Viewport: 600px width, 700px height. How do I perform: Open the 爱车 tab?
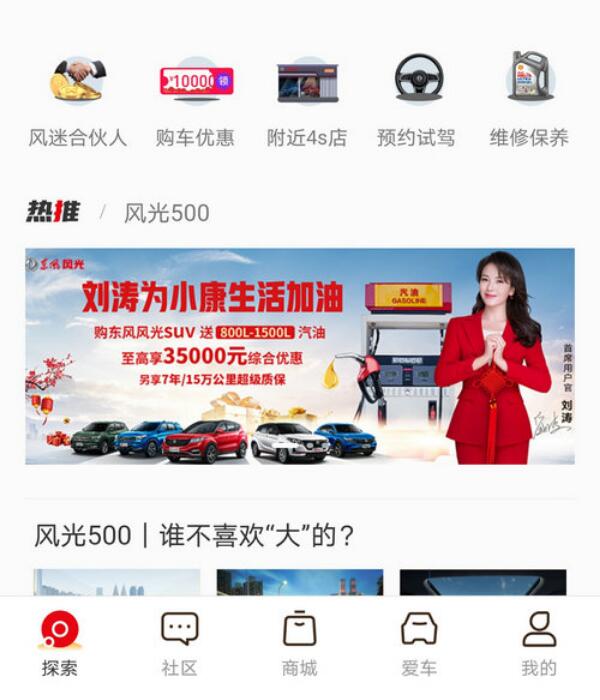pyautogui.click(x=419, y=645)
